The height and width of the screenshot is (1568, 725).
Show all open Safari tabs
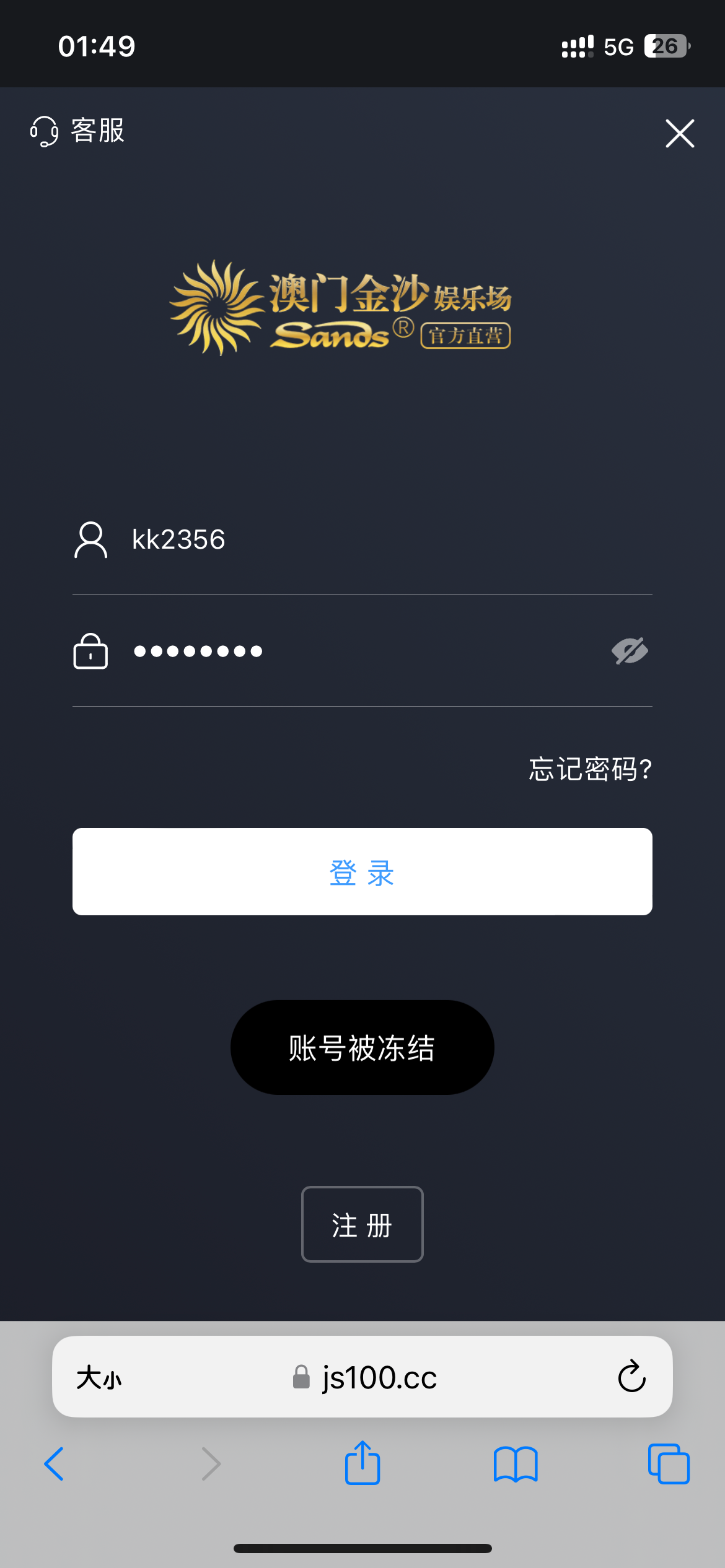pos(669,1464)
